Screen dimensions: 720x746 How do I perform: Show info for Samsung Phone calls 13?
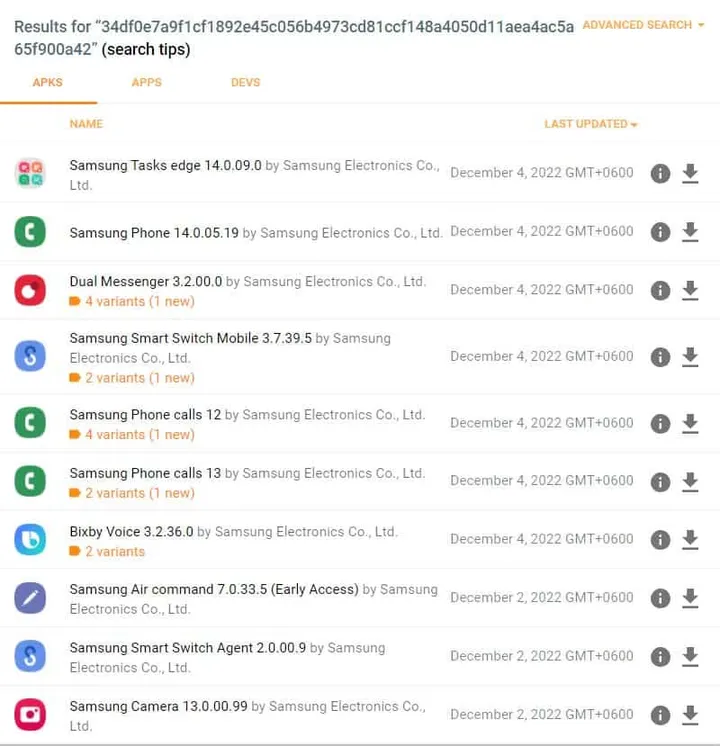(660, 482)
